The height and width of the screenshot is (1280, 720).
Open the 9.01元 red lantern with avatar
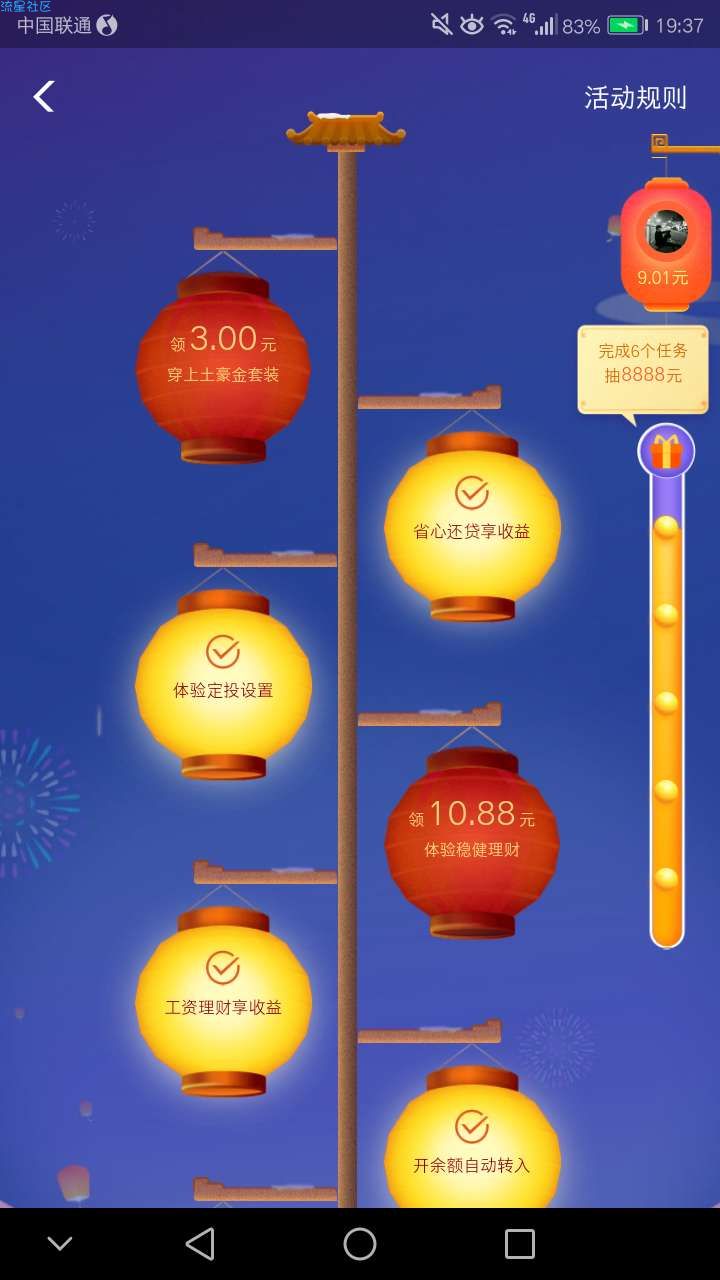click(x=665, y=245)
